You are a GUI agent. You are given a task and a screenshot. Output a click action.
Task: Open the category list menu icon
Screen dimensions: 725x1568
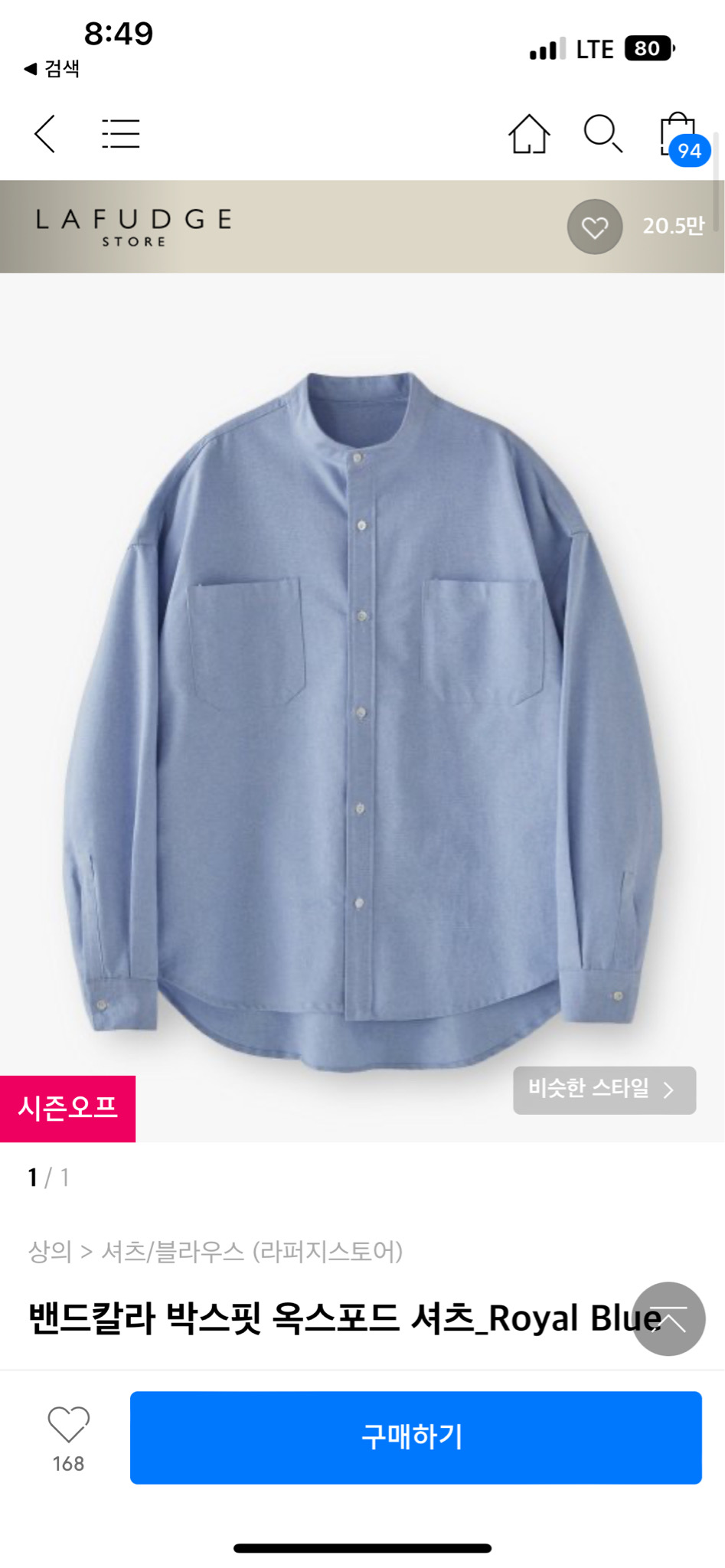click(x=120, y=134)
